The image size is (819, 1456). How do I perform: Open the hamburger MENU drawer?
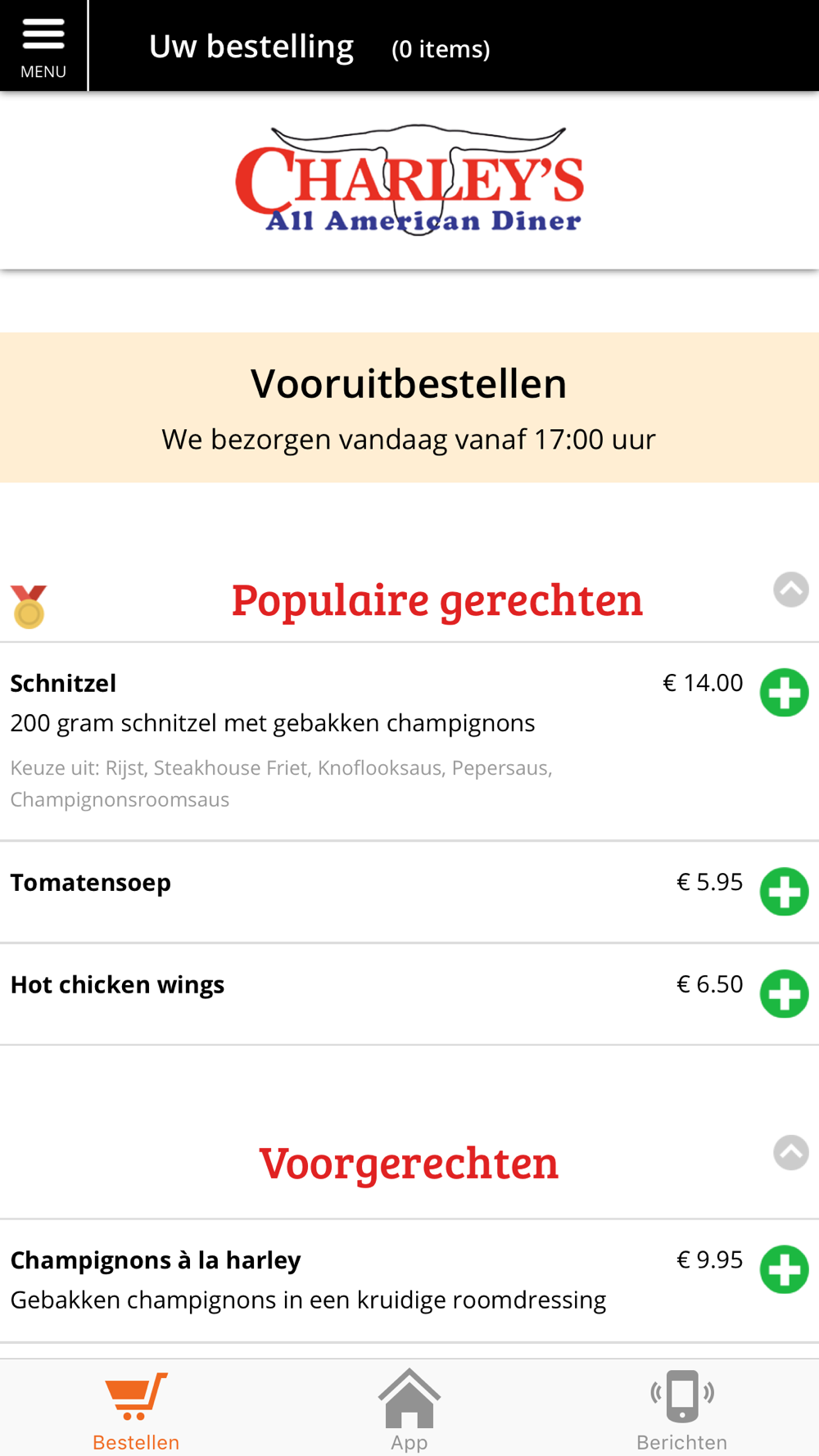(x=43, y=46)
